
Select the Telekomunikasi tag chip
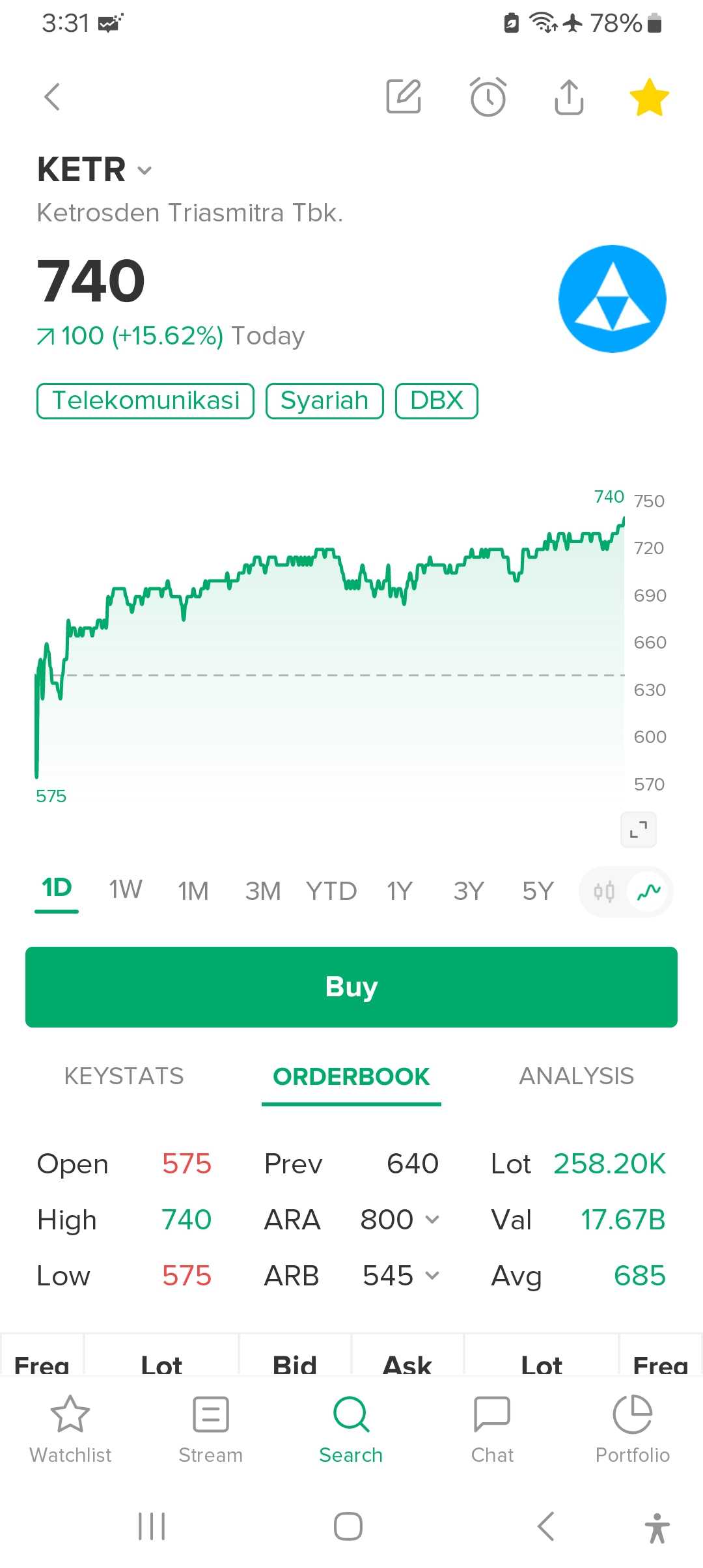point(145,400)
